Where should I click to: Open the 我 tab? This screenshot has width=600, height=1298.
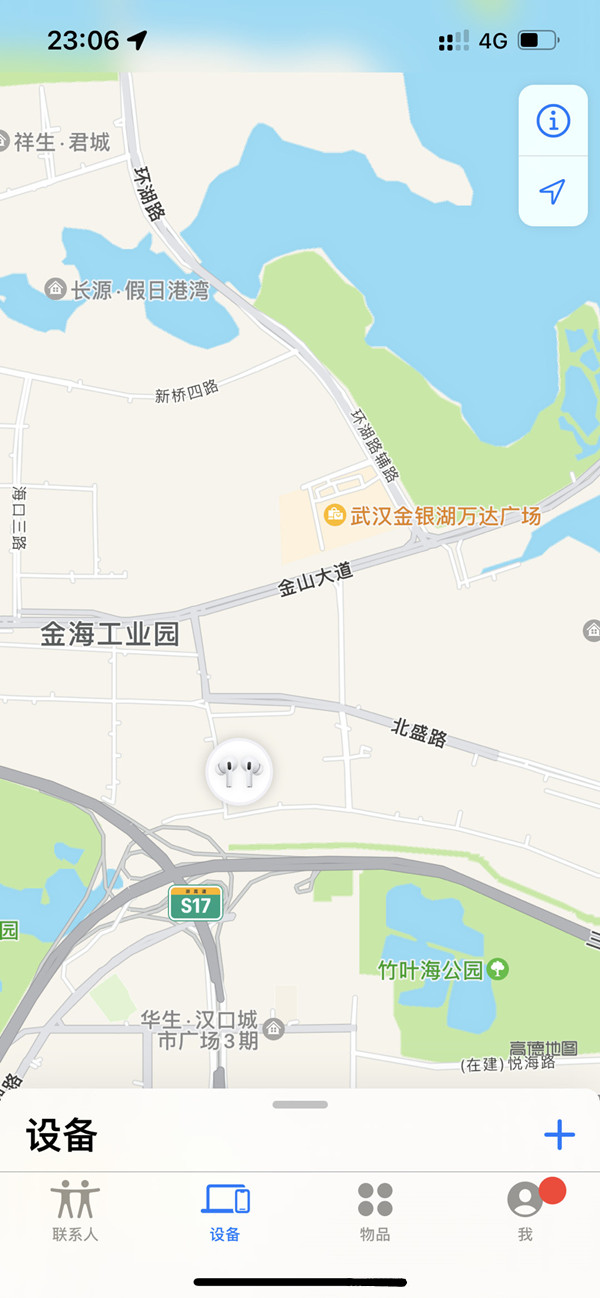pyautogui.click(x=525, y=1209)
